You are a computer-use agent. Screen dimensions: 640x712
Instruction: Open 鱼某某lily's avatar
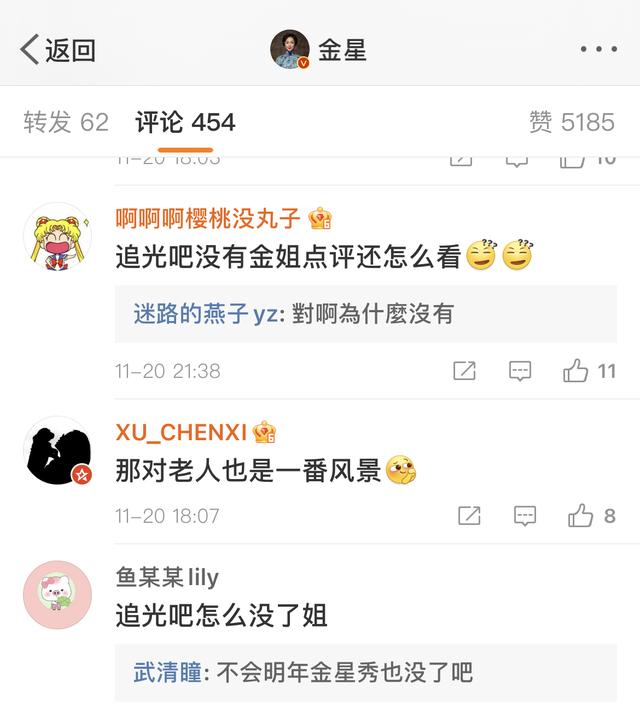(x=57, y=595)
